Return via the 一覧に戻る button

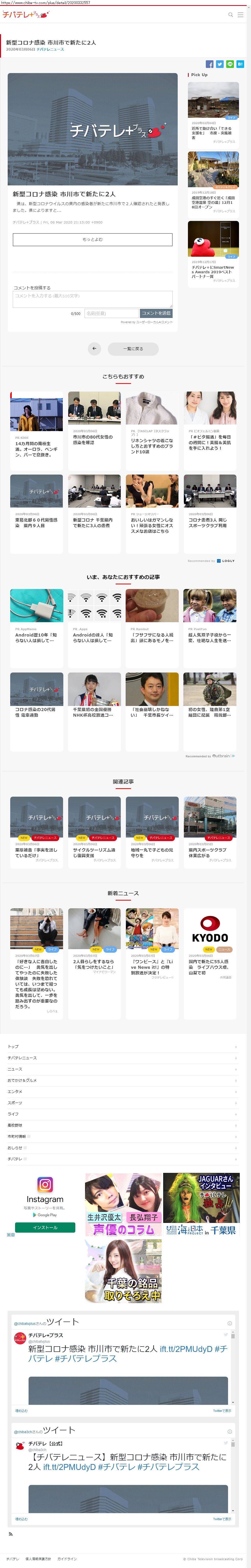[x=134, y=349]
